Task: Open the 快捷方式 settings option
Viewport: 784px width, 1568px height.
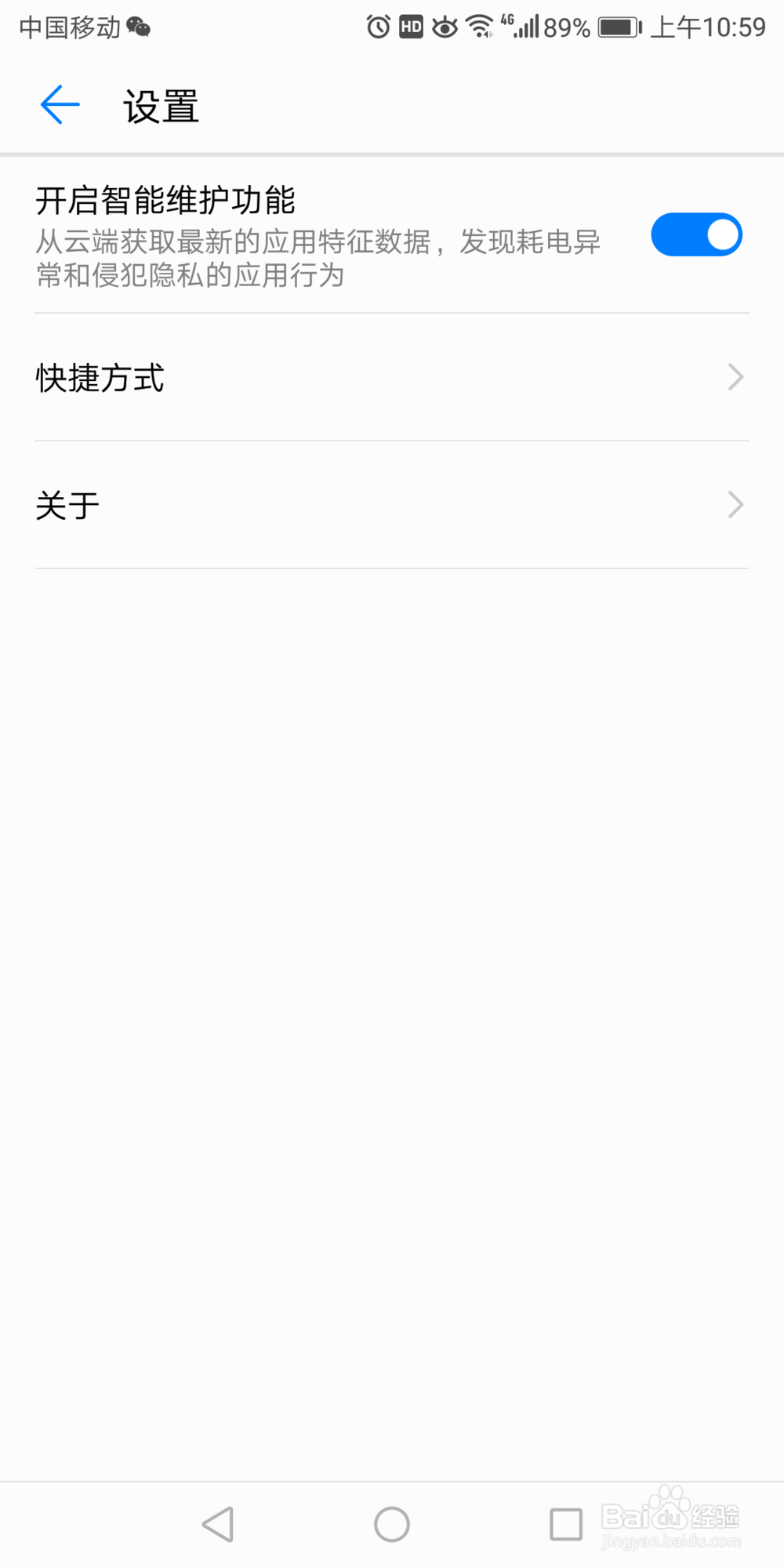Action: click(x=100, y=378)
